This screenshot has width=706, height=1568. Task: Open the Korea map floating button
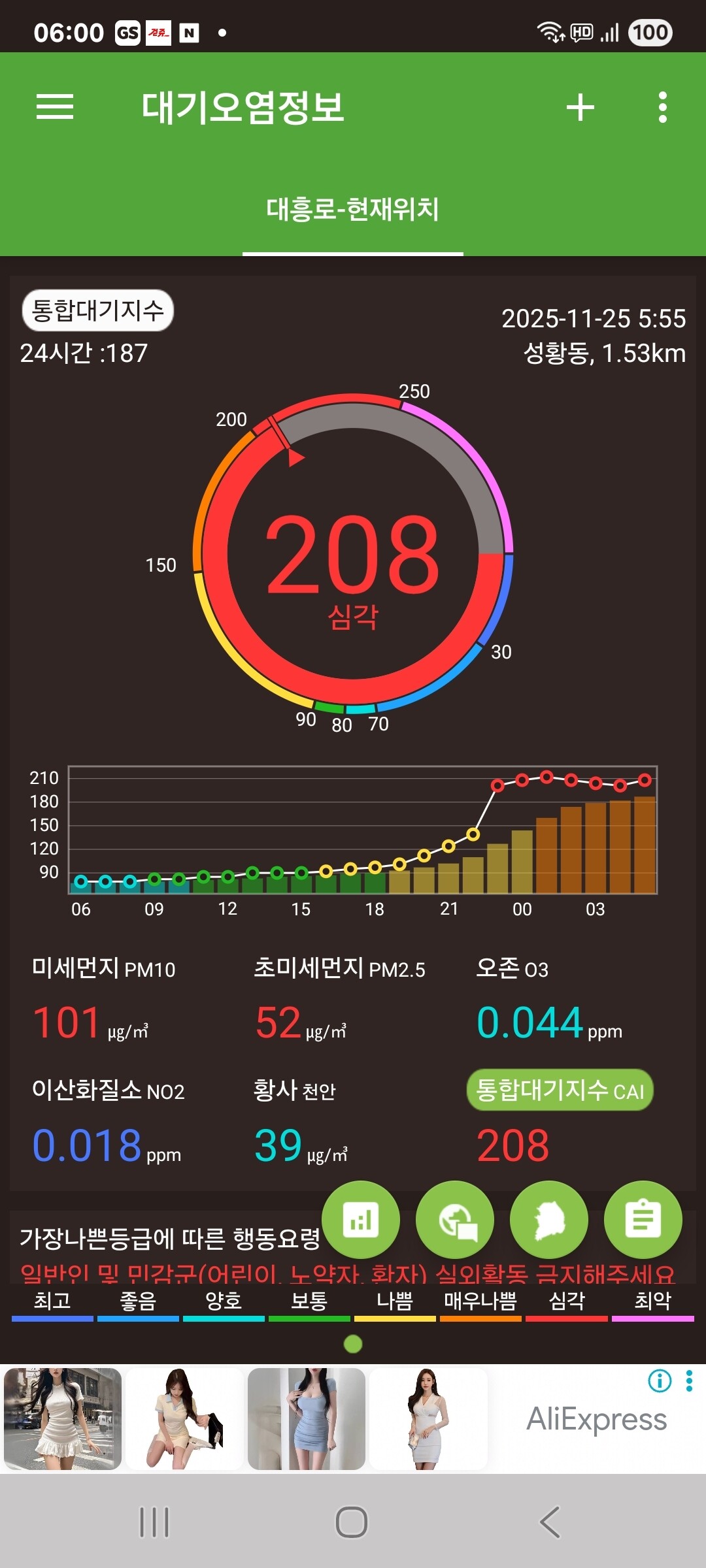pos(549,1220)
